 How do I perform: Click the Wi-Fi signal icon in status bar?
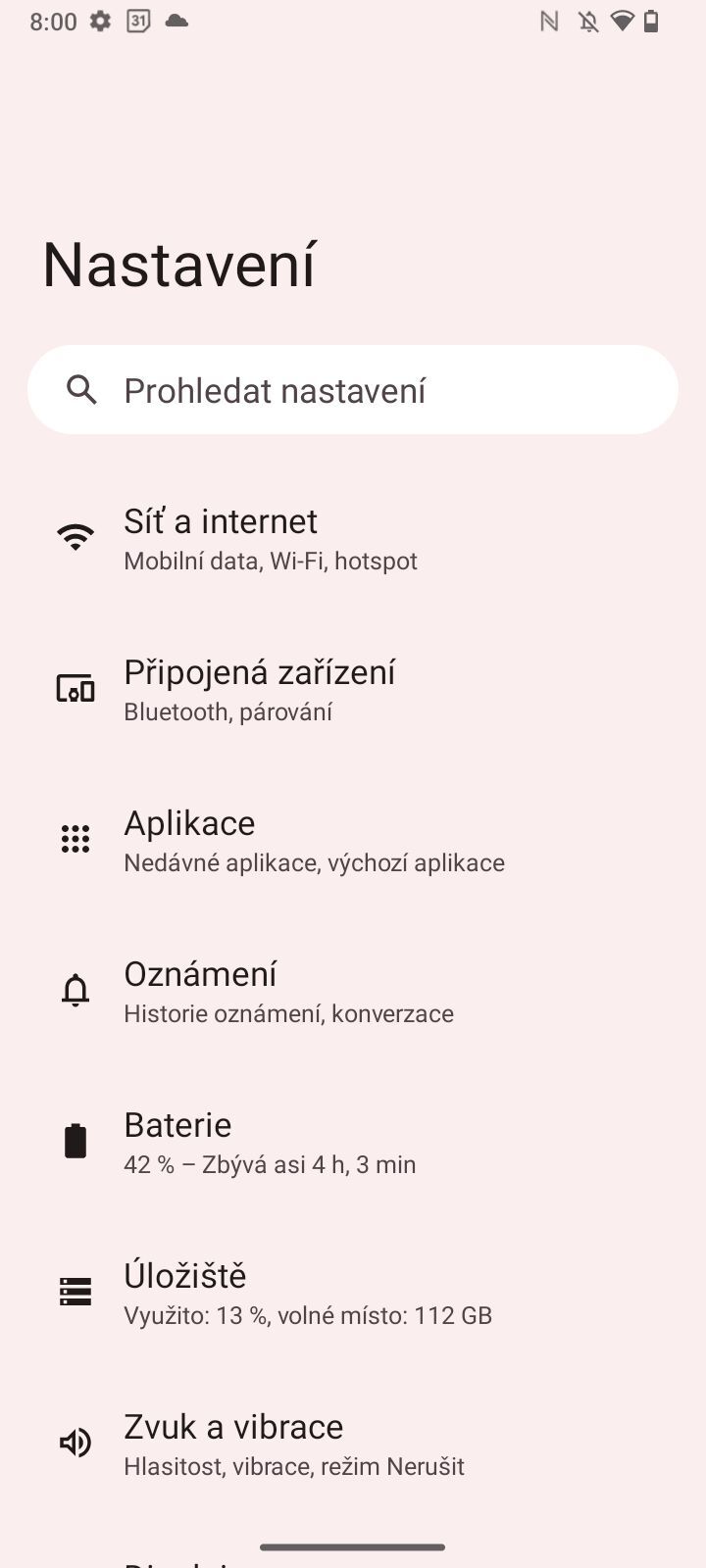[622, 21]
